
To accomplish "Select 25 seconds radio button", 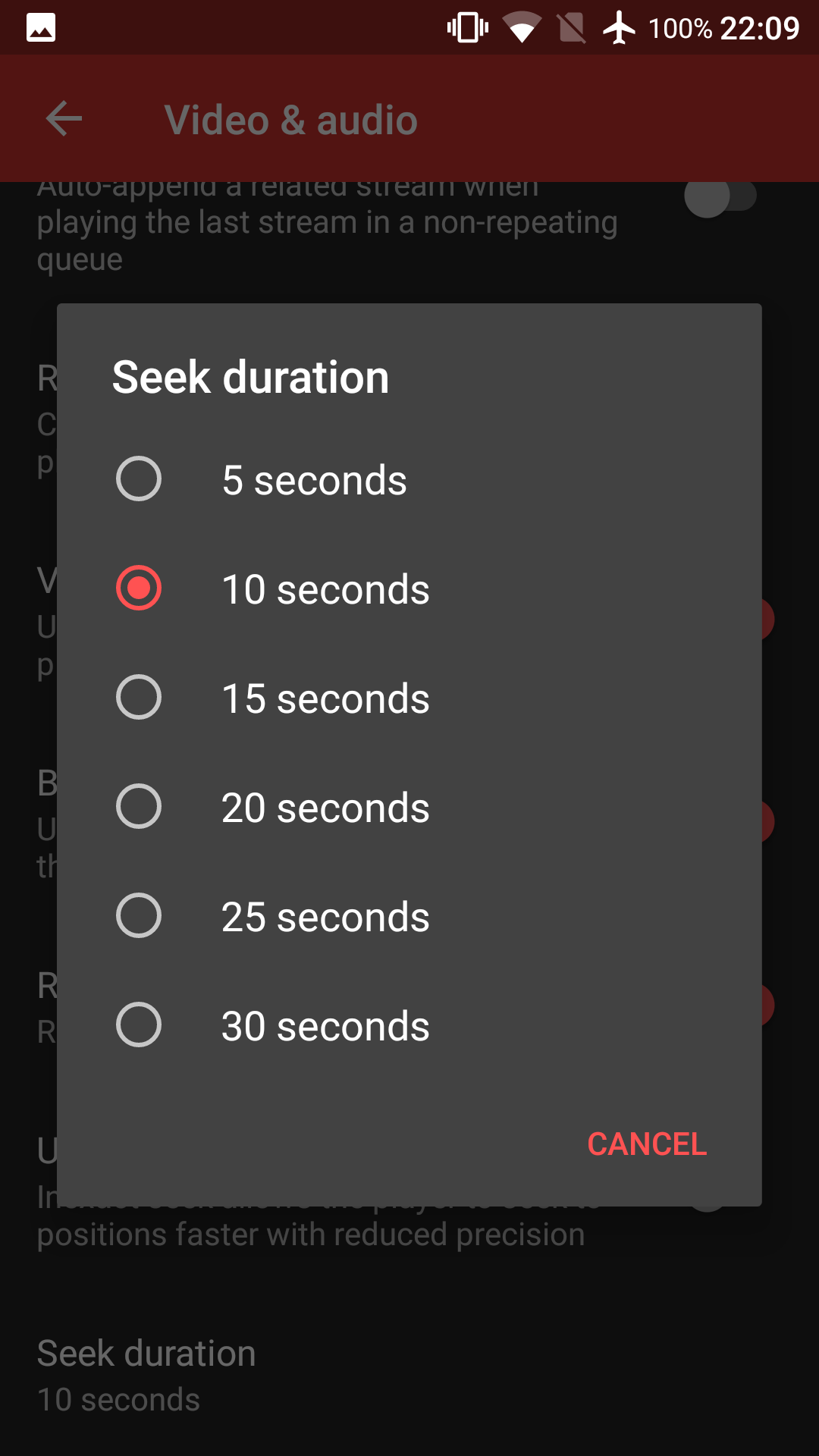I will click(139, 915).
